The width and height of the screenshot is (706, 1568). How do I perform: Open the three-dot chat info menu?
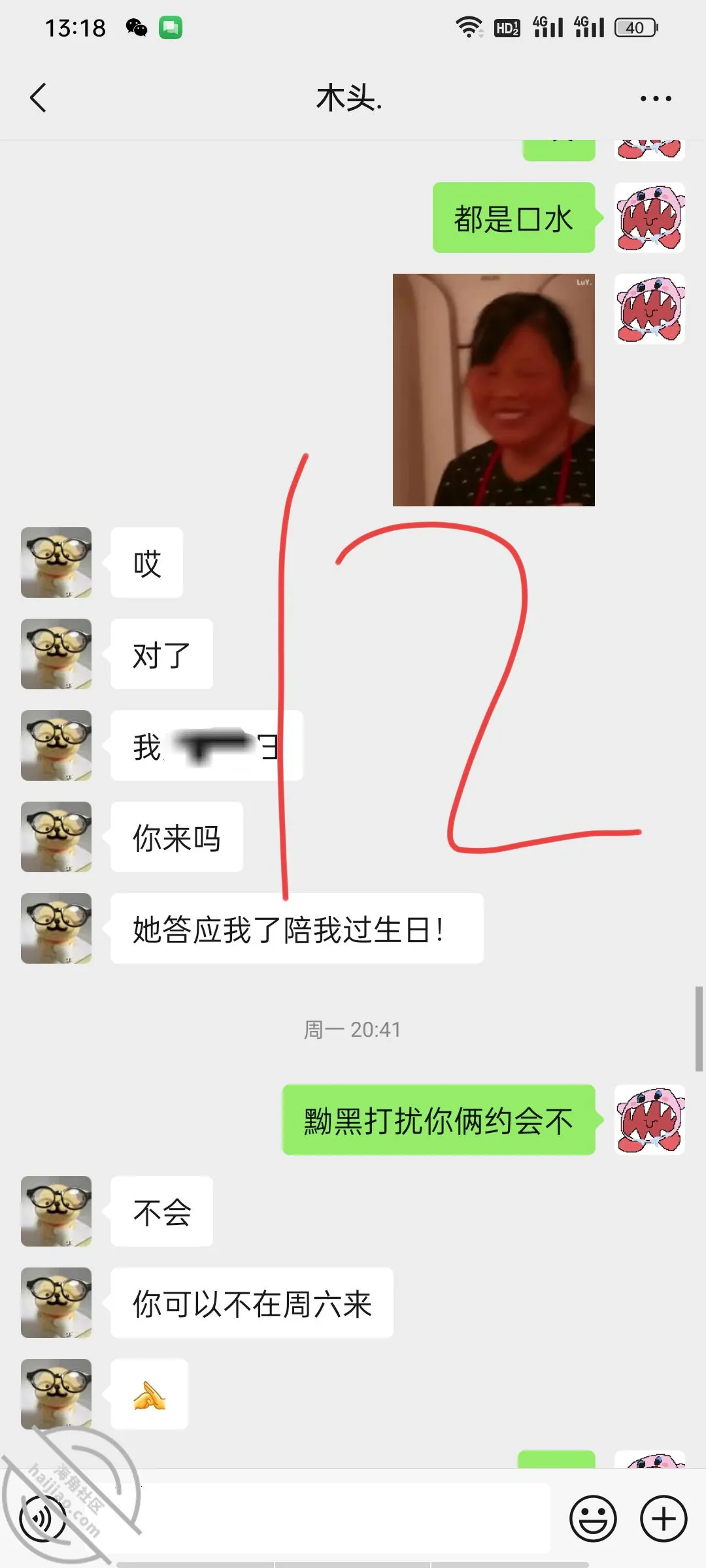click(x=656, y=99)
